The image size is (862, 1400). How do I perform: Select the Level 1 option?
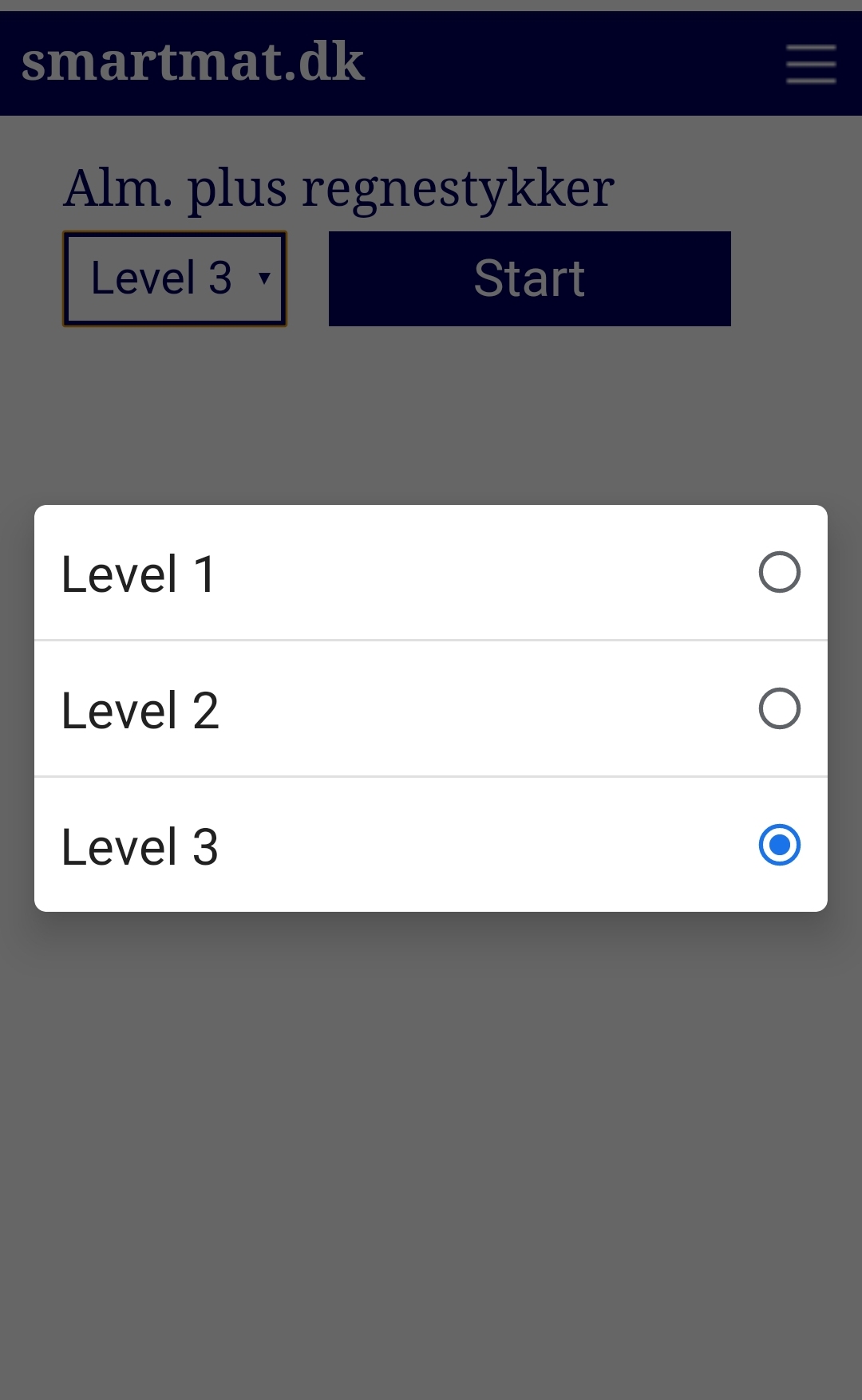[431, 573]
